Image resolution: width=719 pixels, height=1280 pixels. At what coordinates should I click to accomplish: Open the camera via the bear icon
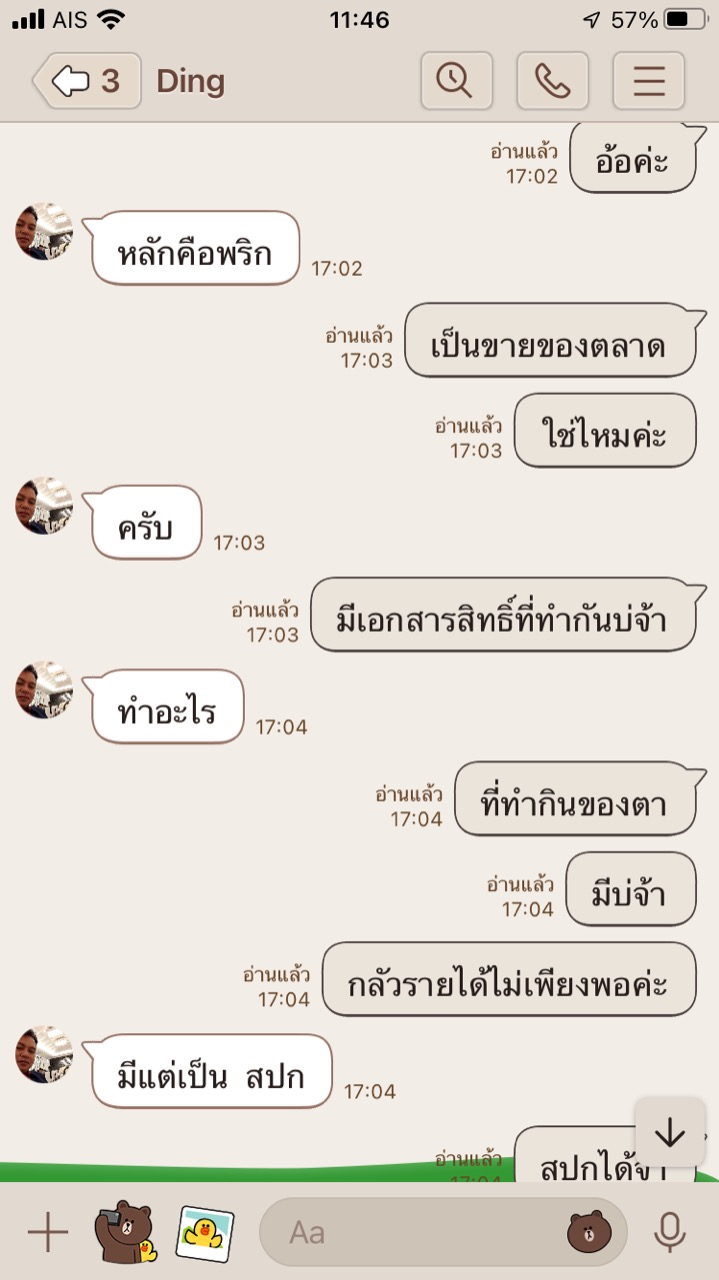(125, 1232)
